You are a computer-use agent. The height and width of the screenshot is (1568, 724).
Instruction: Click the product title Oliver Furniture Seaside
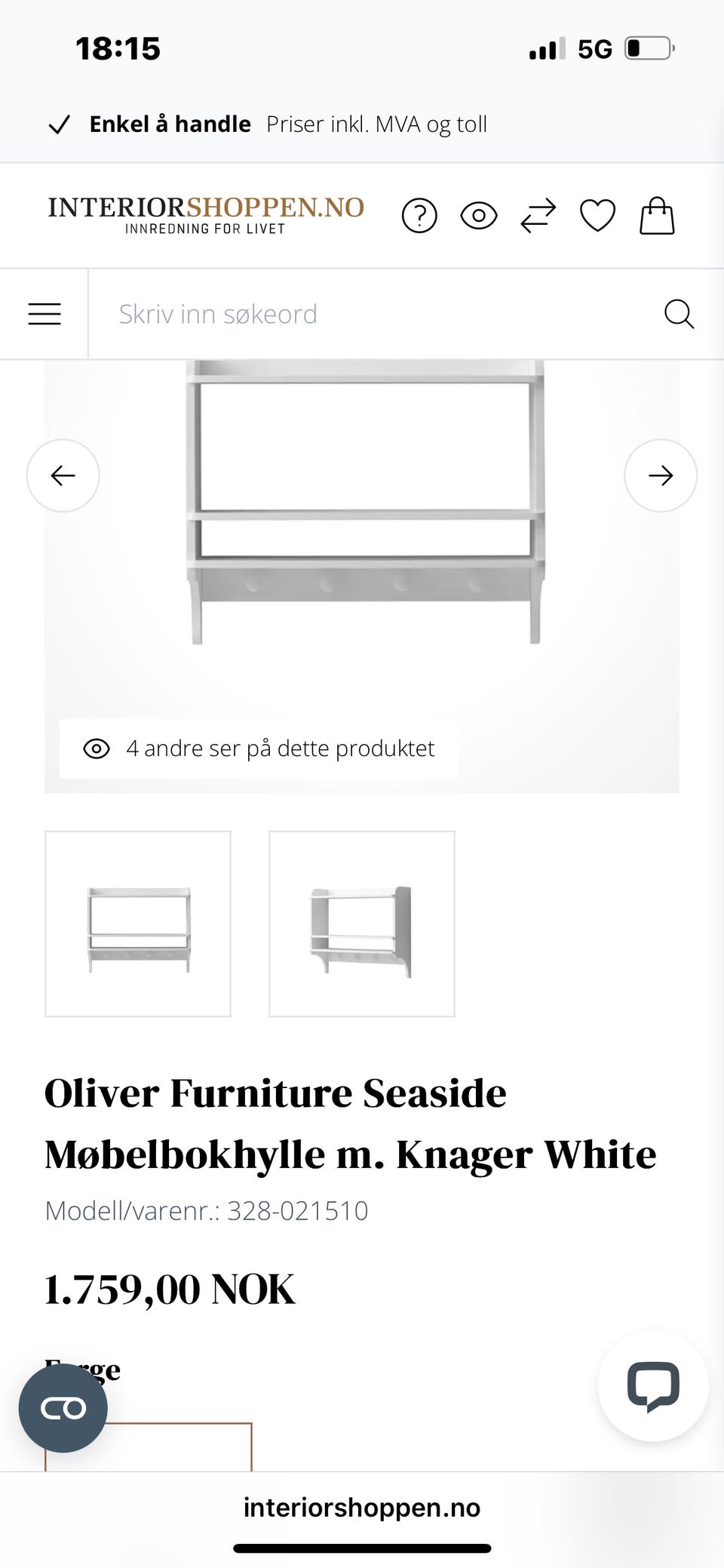[277, 1093]
